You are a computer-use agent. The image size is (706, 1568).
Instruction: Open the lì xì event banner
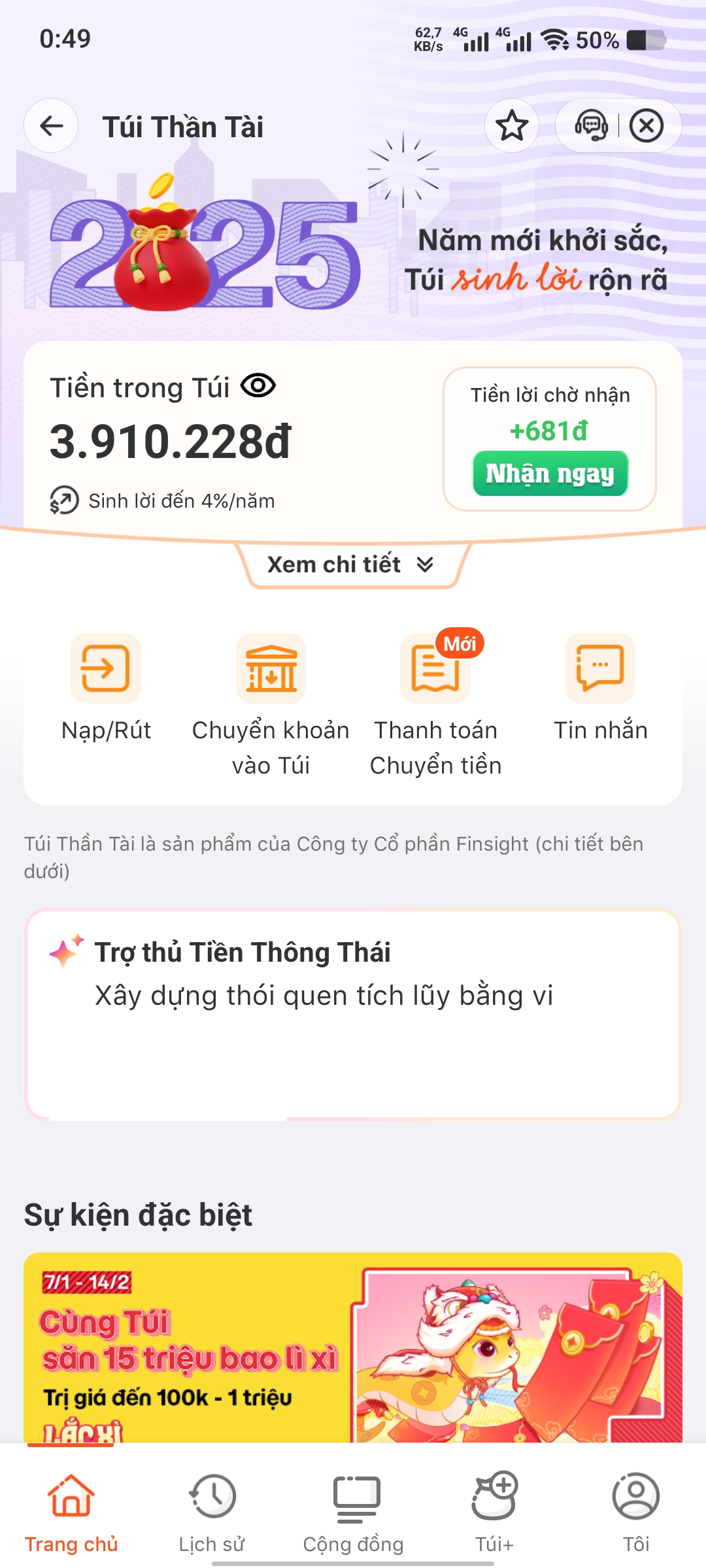click(353, 1347)
